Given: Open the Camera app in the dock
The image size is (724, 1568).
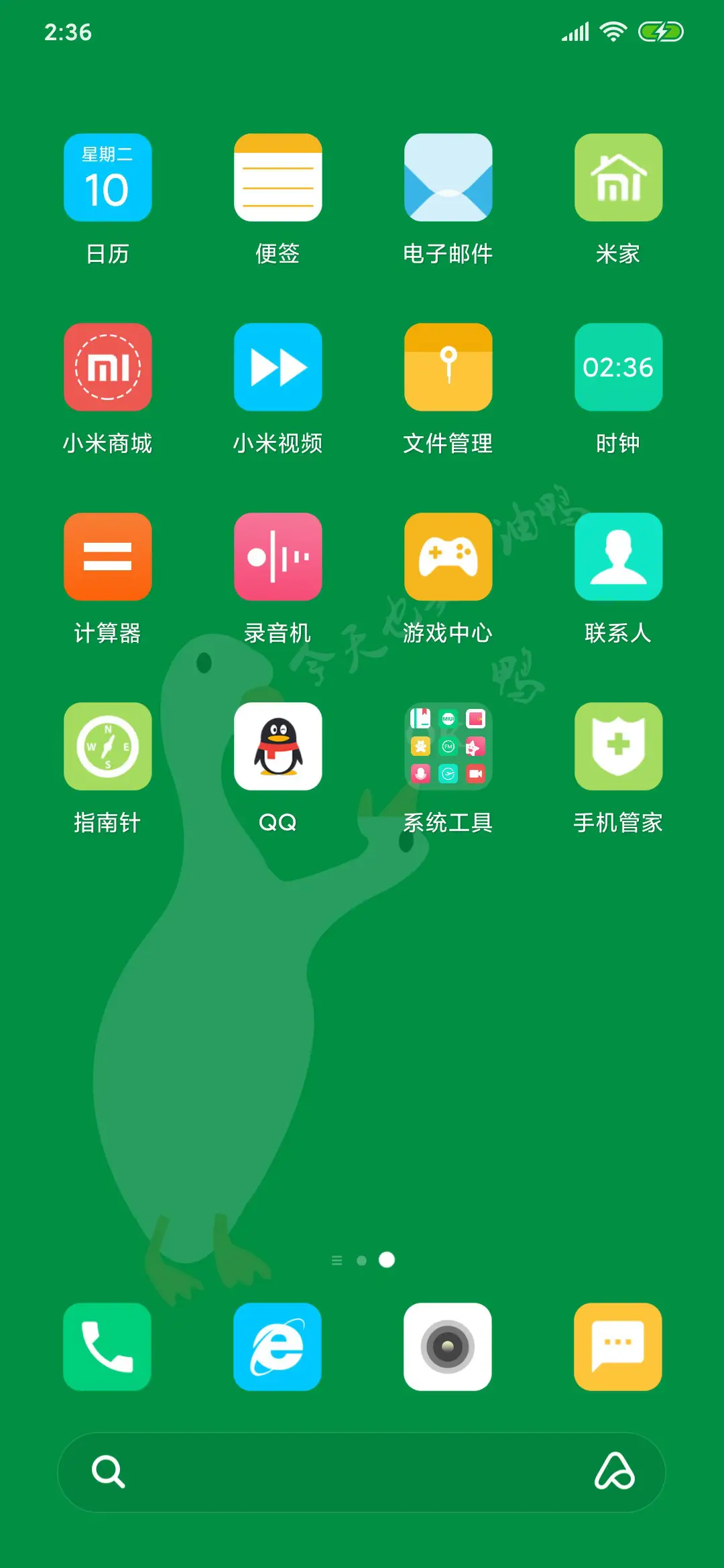Looking at the screenshot, I should point(448,1347).
